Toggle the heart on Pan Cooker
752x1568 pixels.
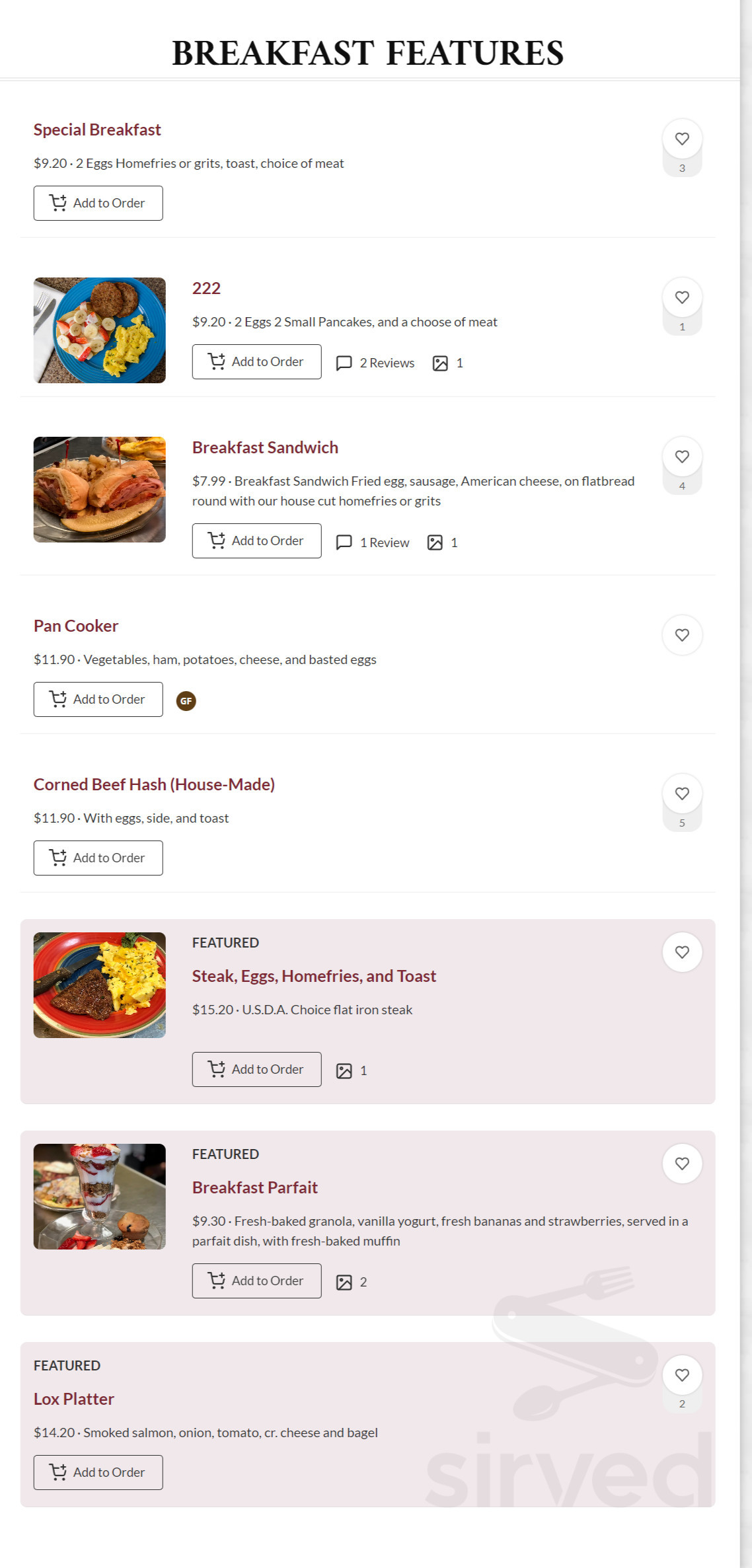681,634
